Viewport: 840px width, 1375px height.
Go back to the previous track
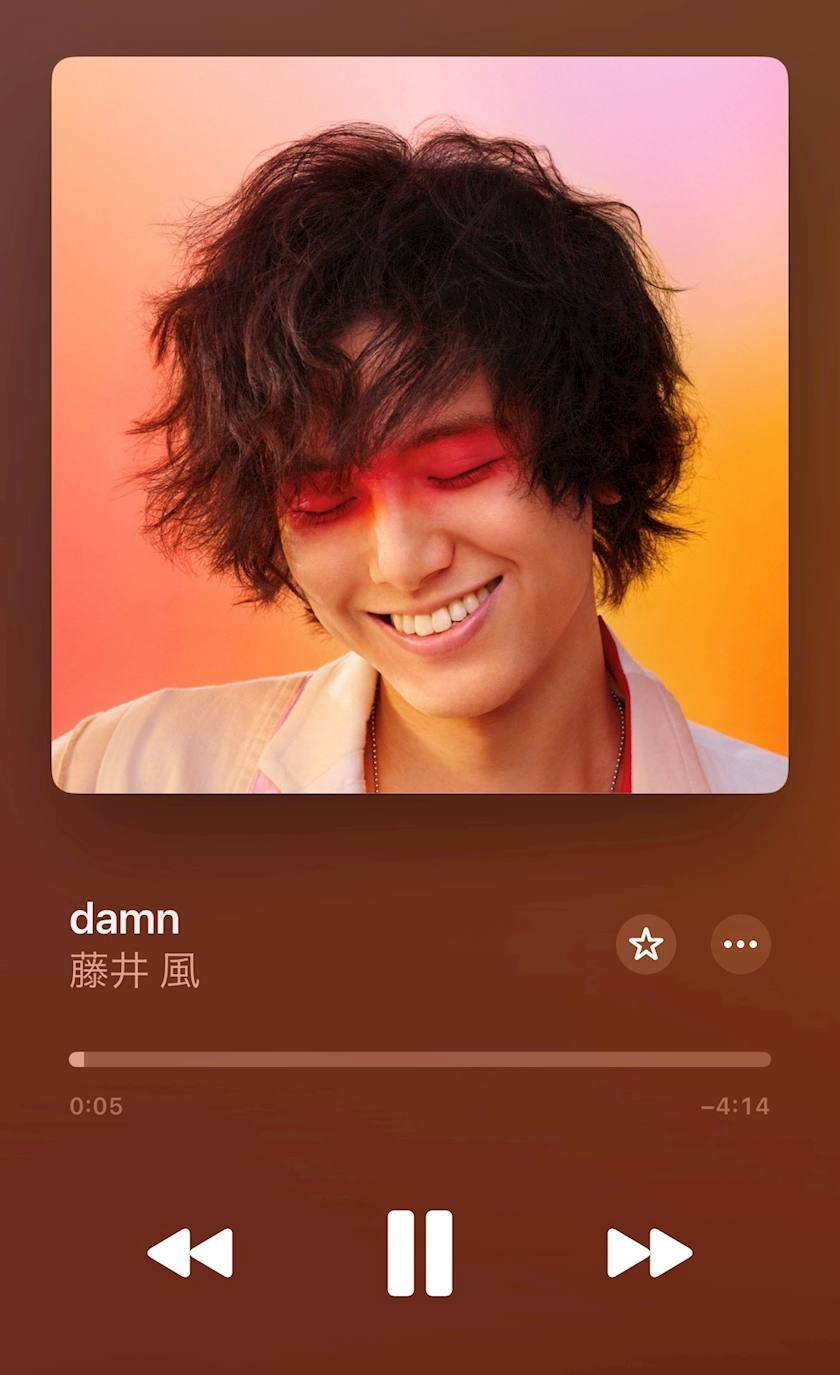click(x=190, y=1252)
